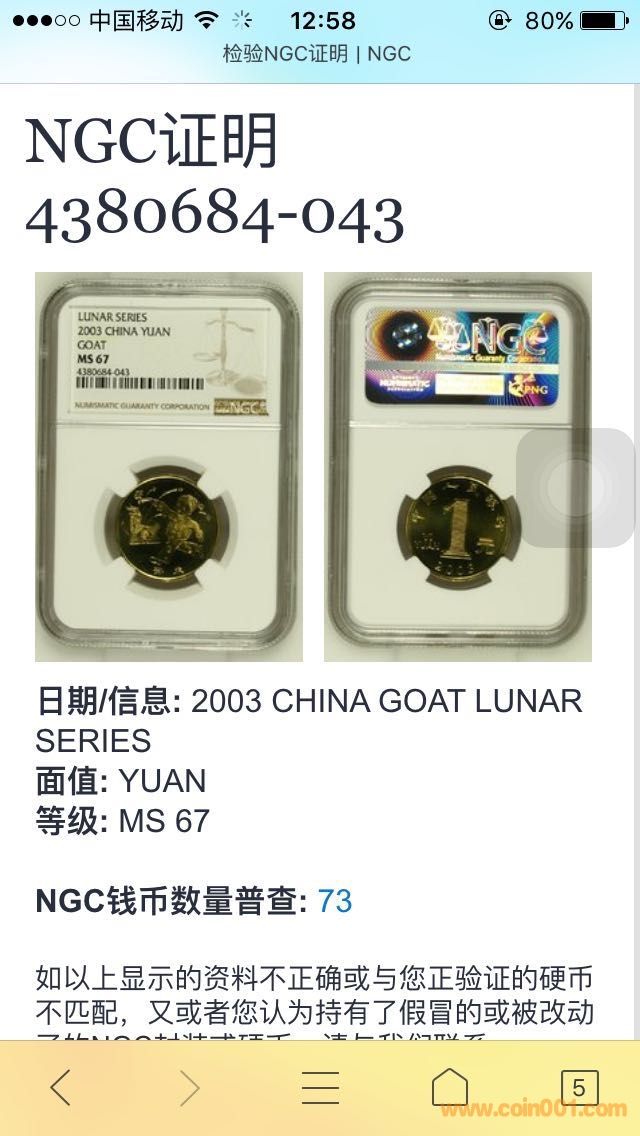Open the browser menu

[320, 1087]
